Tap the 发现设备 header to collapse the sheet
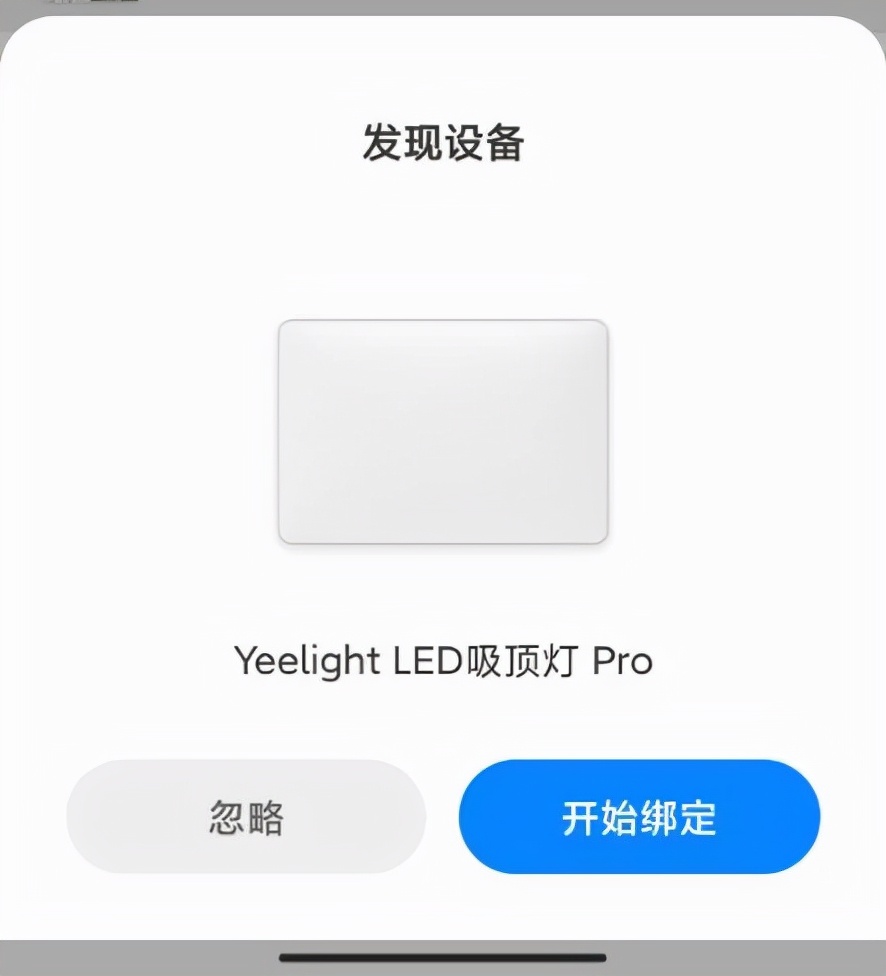This screenshot has height=976, width=886. click(x=443, y=143)
